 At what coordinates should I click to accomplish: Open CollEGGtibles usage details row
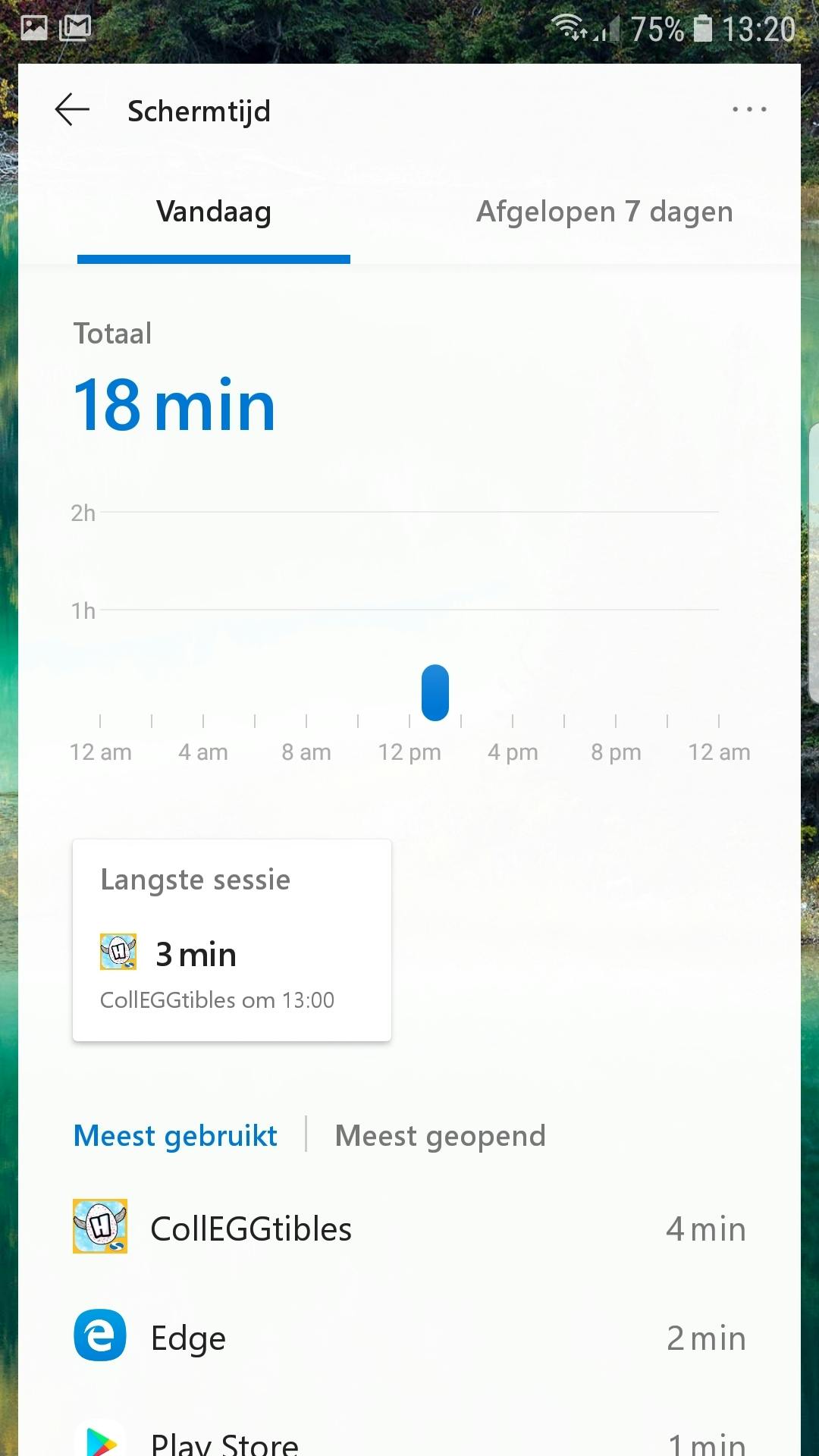point(409,1228)
